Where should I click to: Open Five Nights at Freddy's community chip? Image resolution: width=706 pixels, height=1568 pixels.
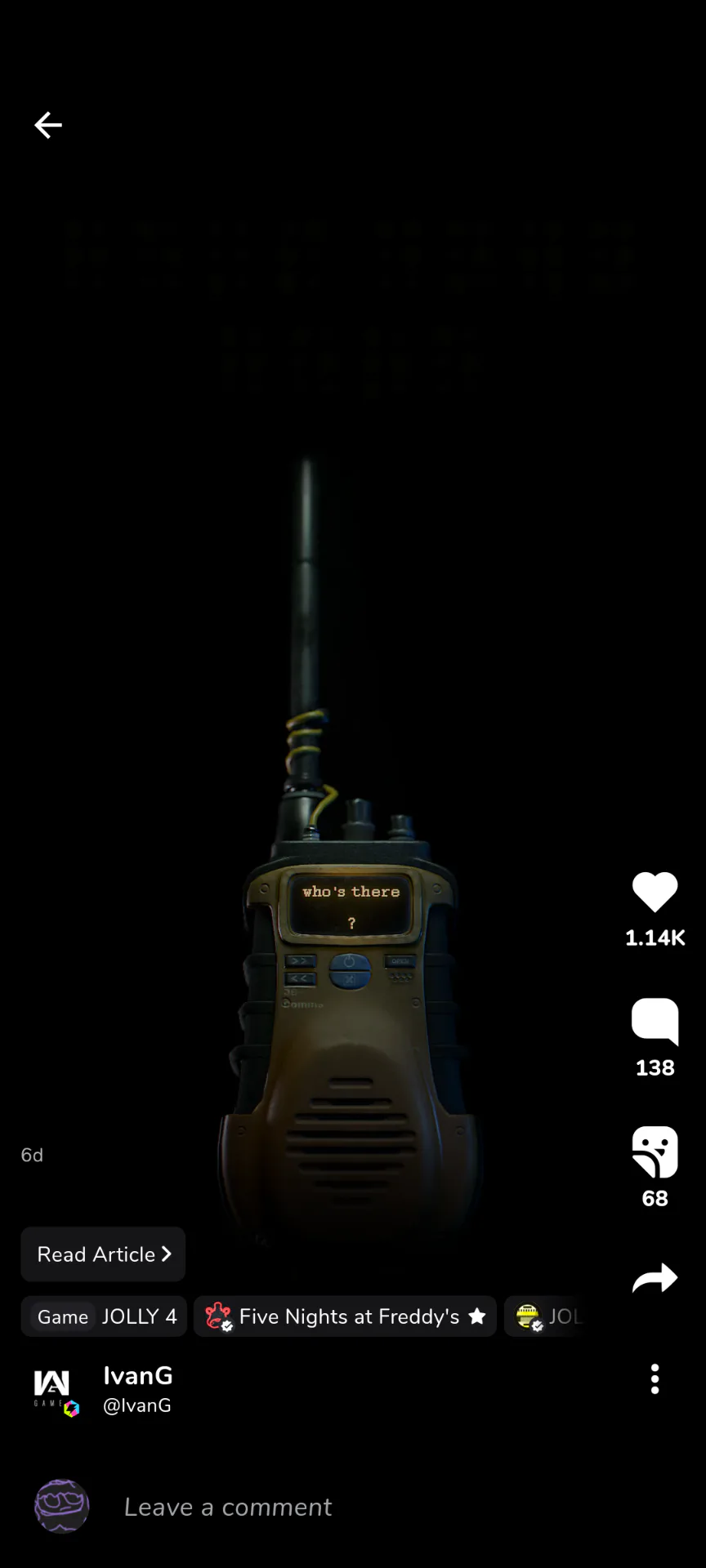(x=345, y=1316)
